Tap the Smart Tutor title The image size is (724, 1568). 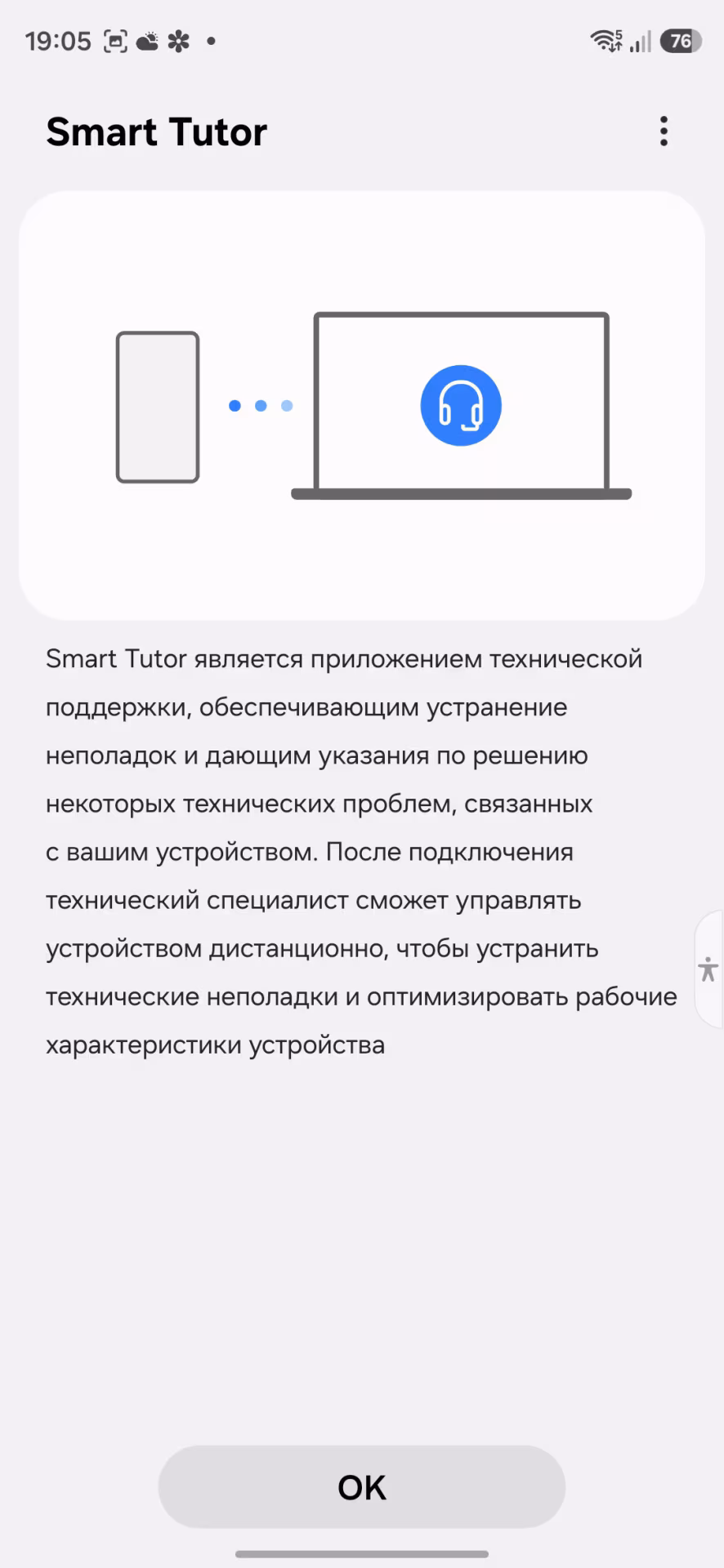(156, 131)
